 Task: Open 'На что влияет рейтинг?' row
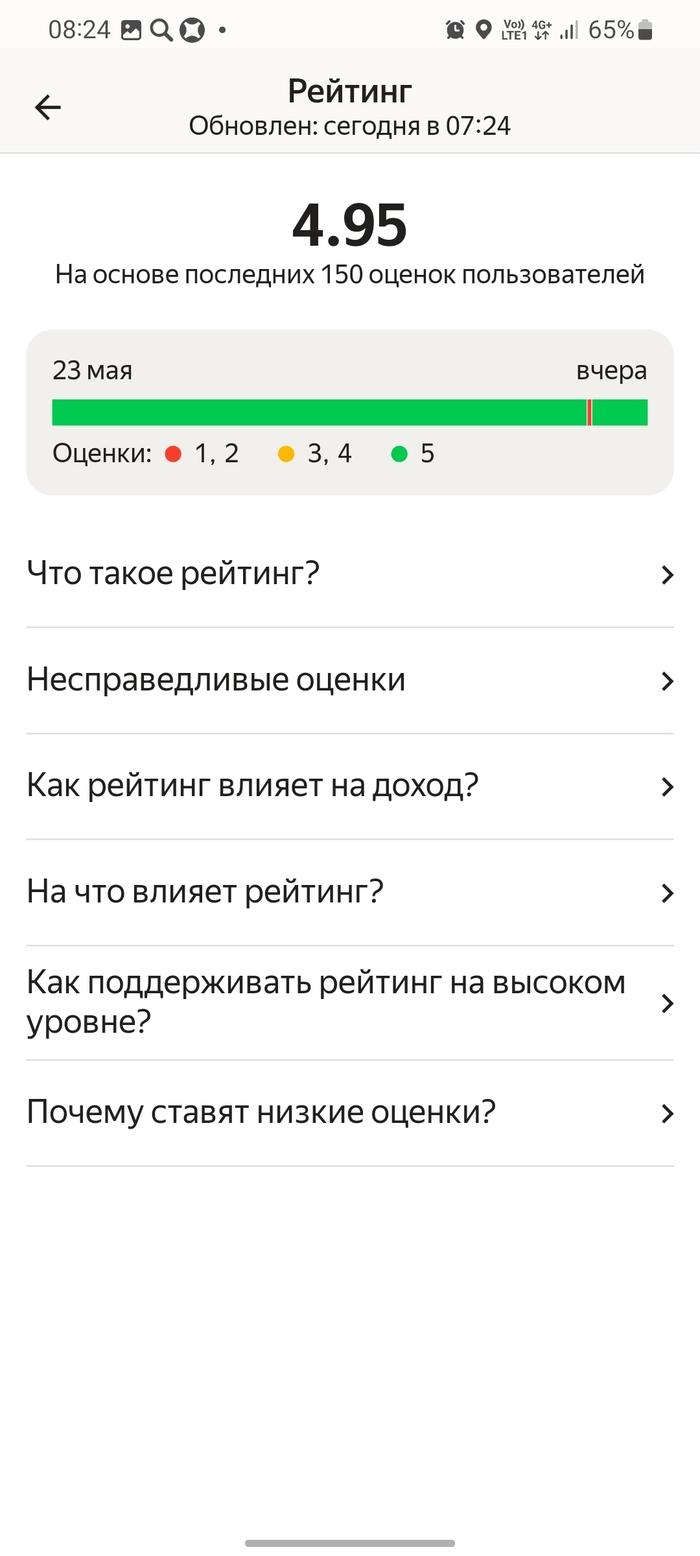pos(349,892)
